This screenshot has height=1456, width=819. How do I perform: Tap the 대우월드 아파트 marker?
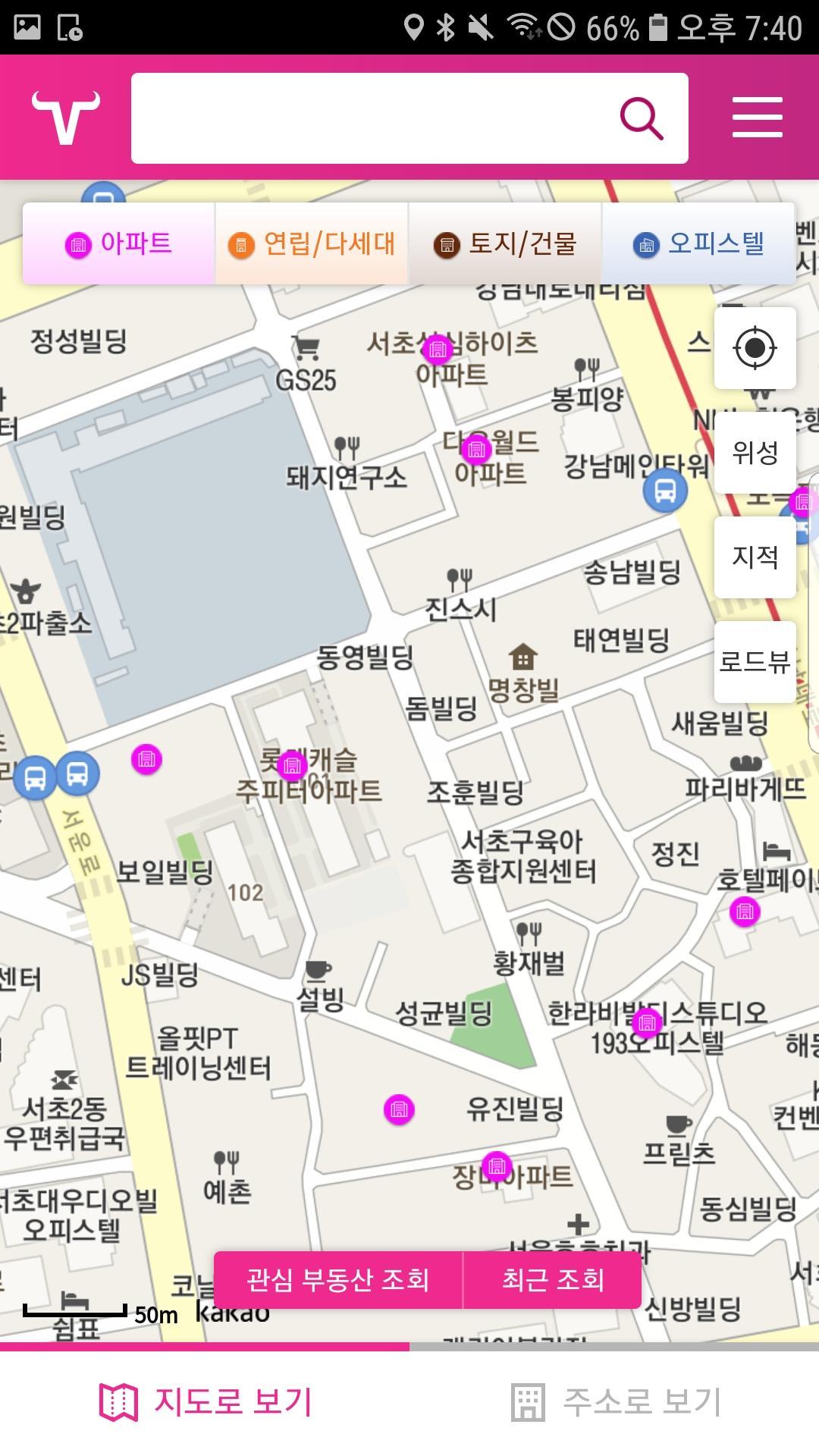tap(476, 450)
